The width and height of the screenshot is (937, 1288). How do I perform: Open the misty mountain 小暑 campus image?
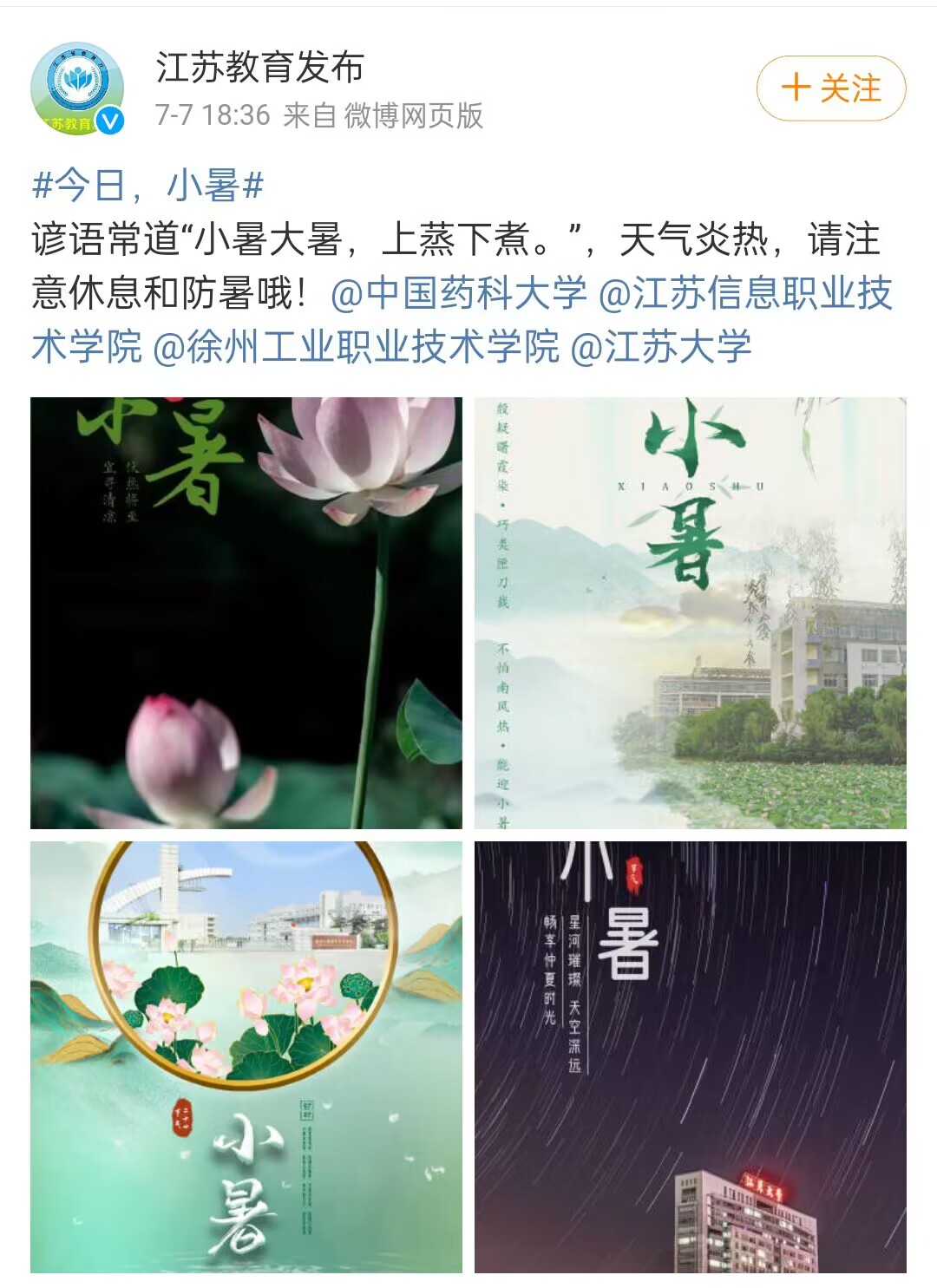click(690, 612)
